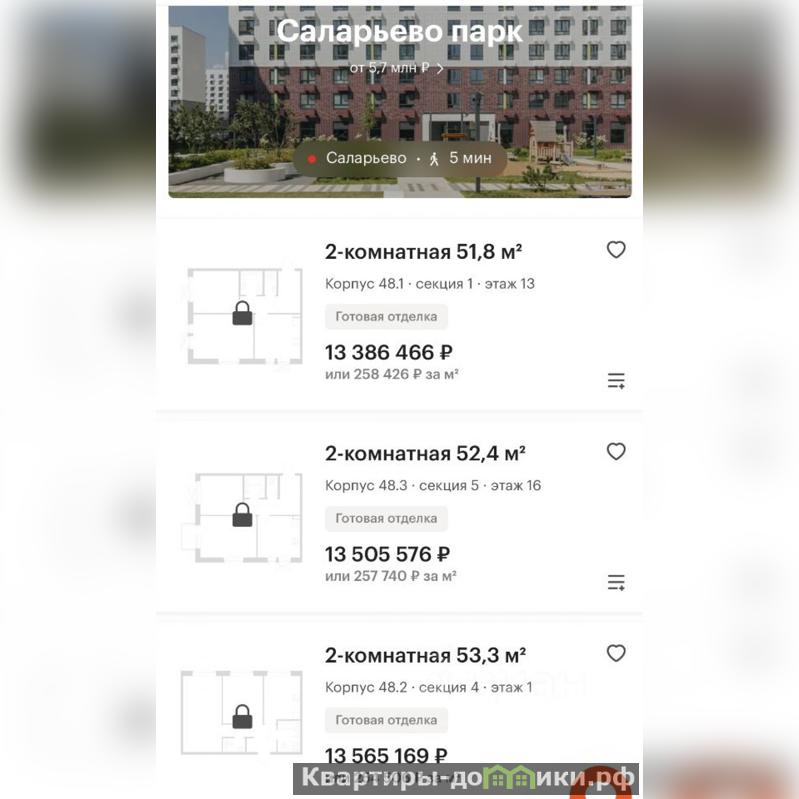The width and height of the screenshot is (799, 799).
Task: Like the 53,3 м² apartment with the heart
Action: click(616, 653)
